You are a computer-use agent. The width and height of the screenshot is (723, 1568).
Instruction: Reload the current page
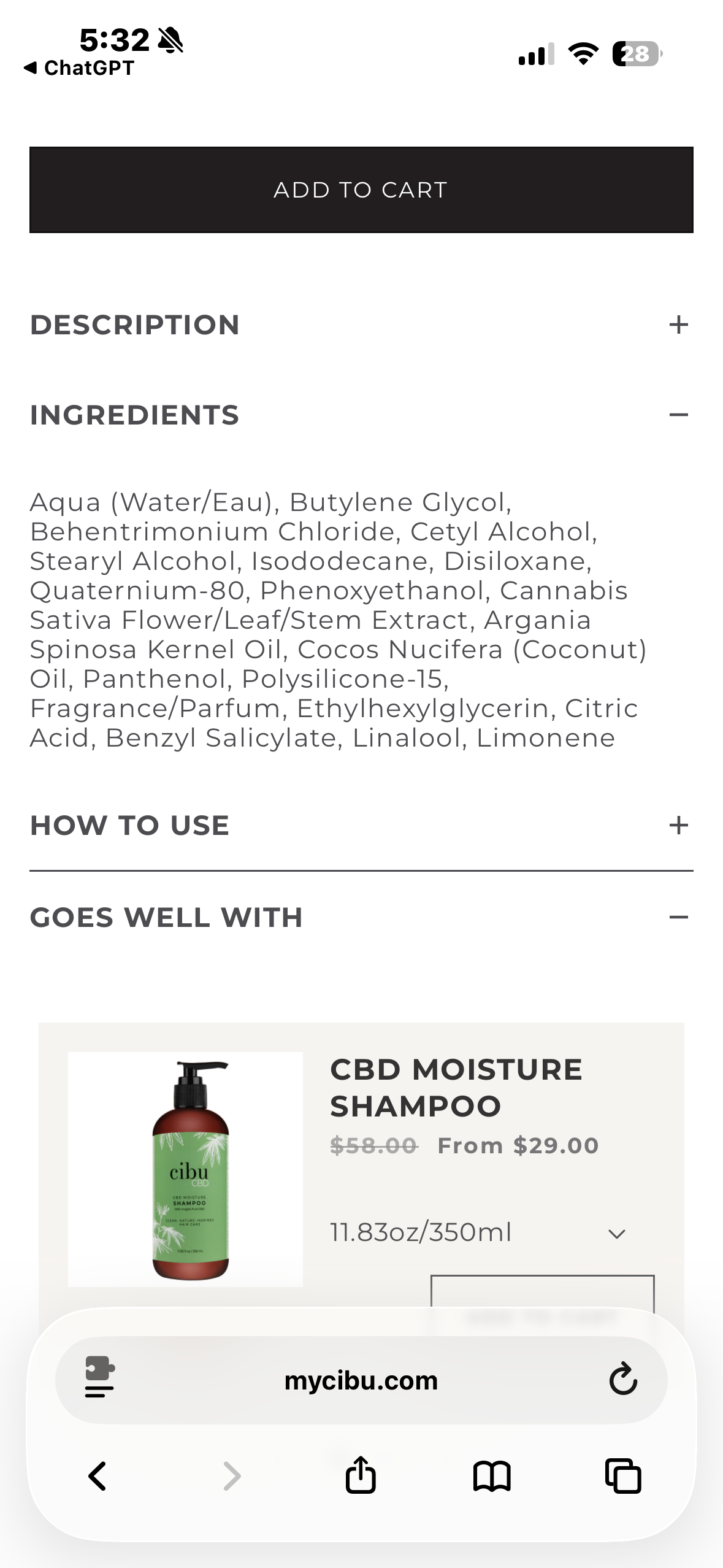[623, 1380]
